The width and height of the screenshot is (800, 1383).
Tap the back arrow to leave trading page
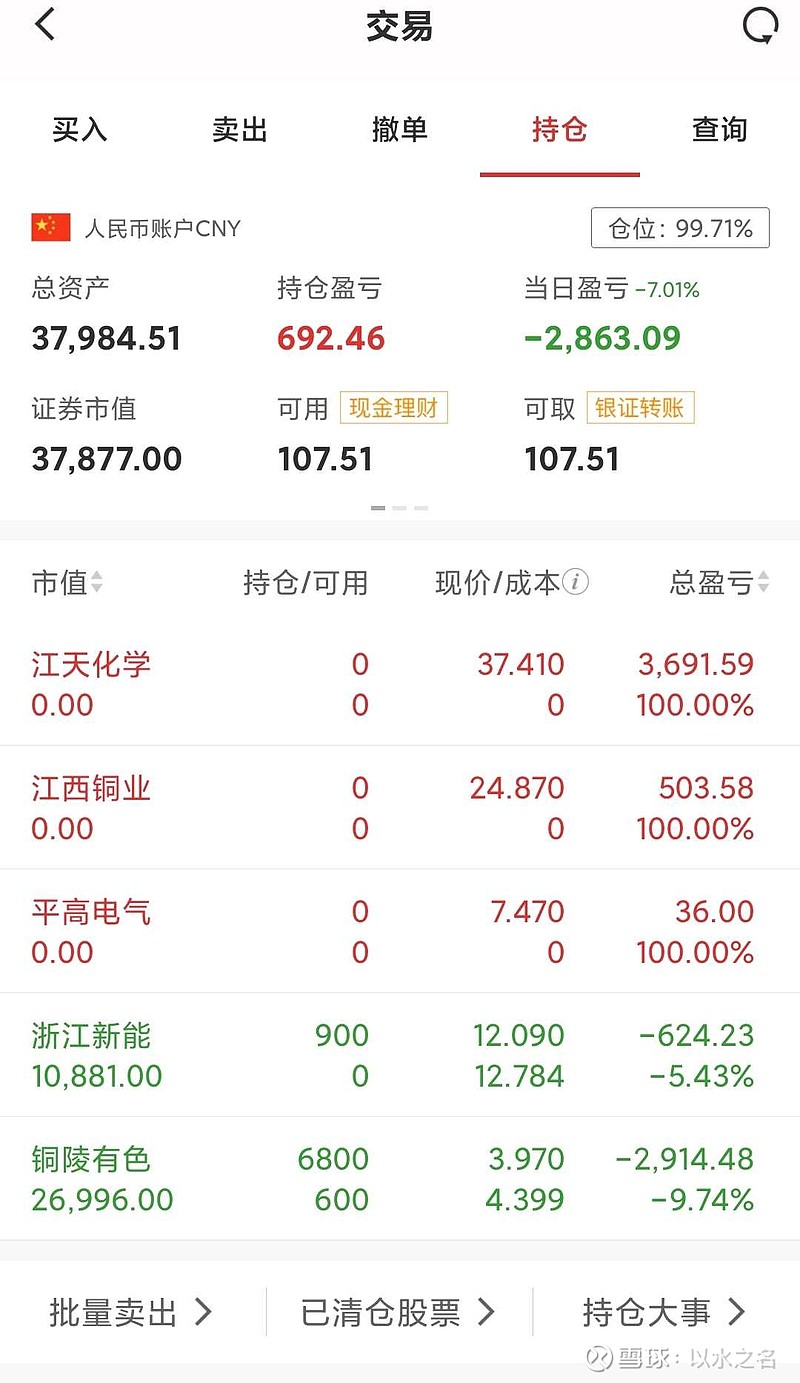click(x=44, y=25)
